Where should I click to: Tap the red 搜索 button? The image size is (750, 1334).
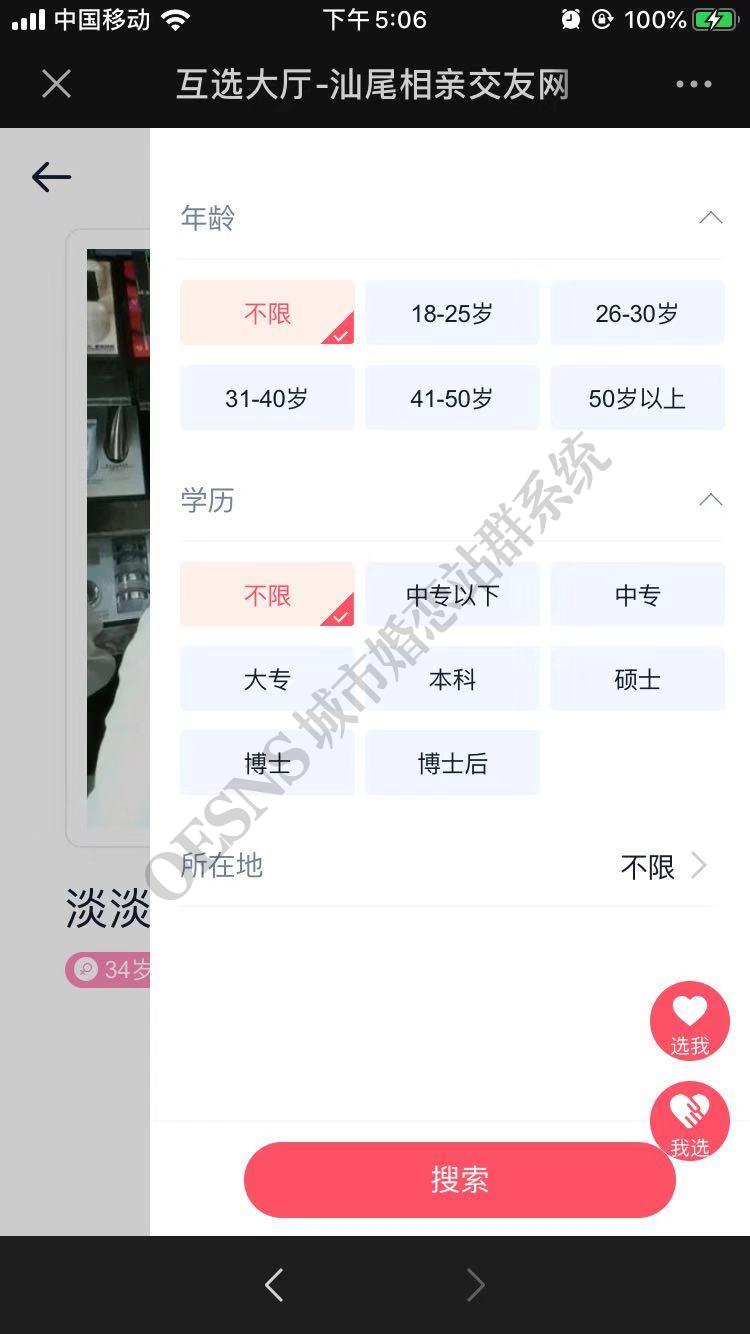click(x=459, y=1180)
